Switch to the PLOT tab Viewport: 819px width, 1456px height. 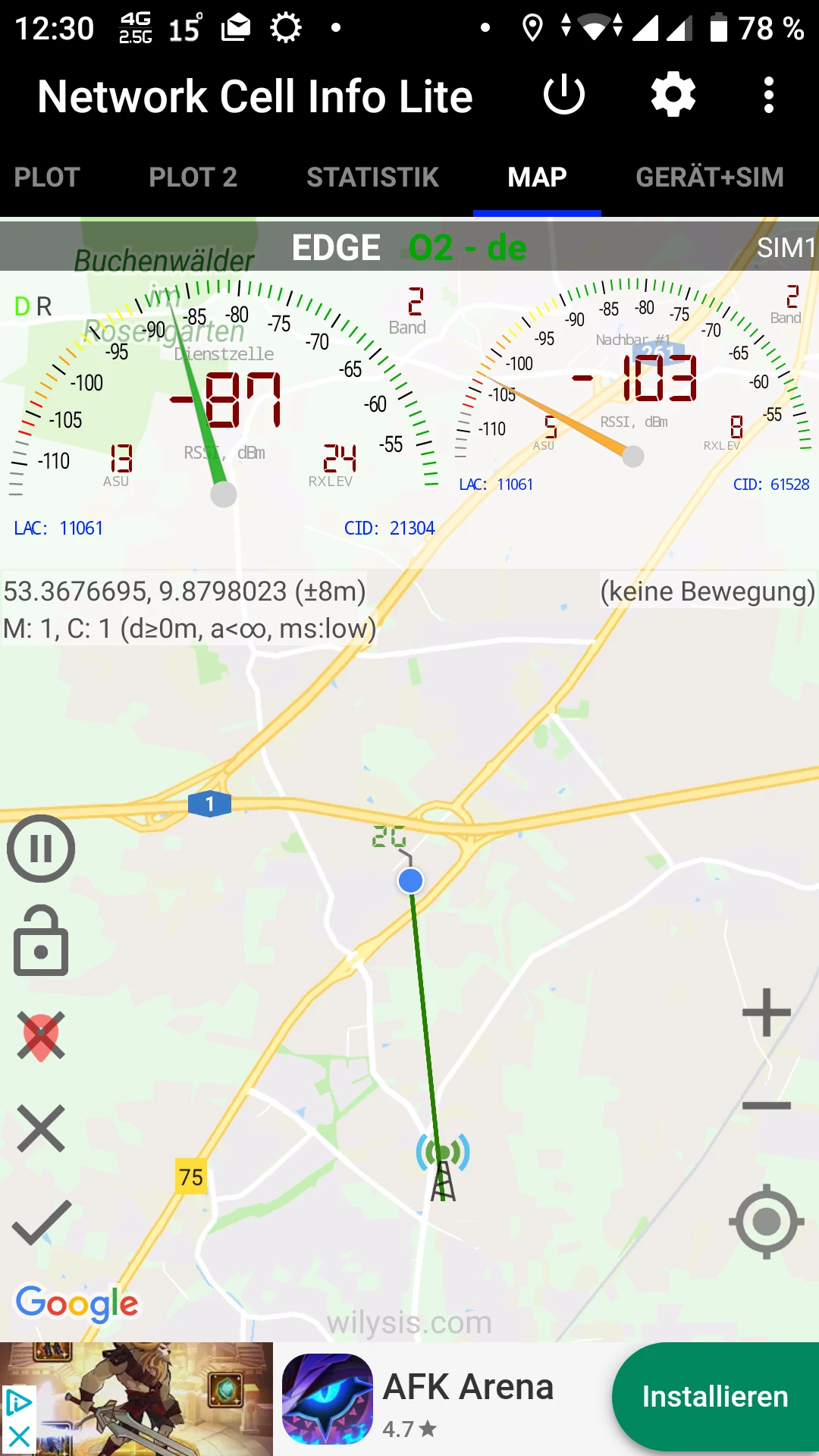point(47,177)
